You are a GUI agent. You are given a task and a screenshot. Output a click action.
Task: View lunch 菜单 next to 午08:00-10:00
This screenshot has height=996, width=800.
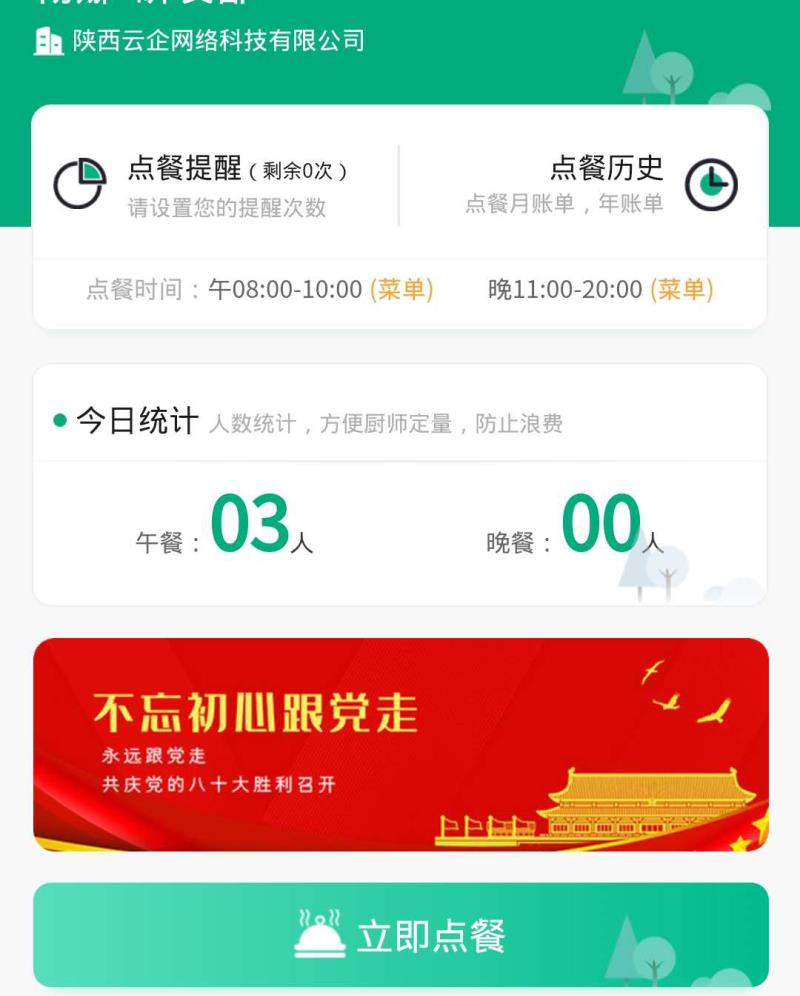tap(401, 290)
